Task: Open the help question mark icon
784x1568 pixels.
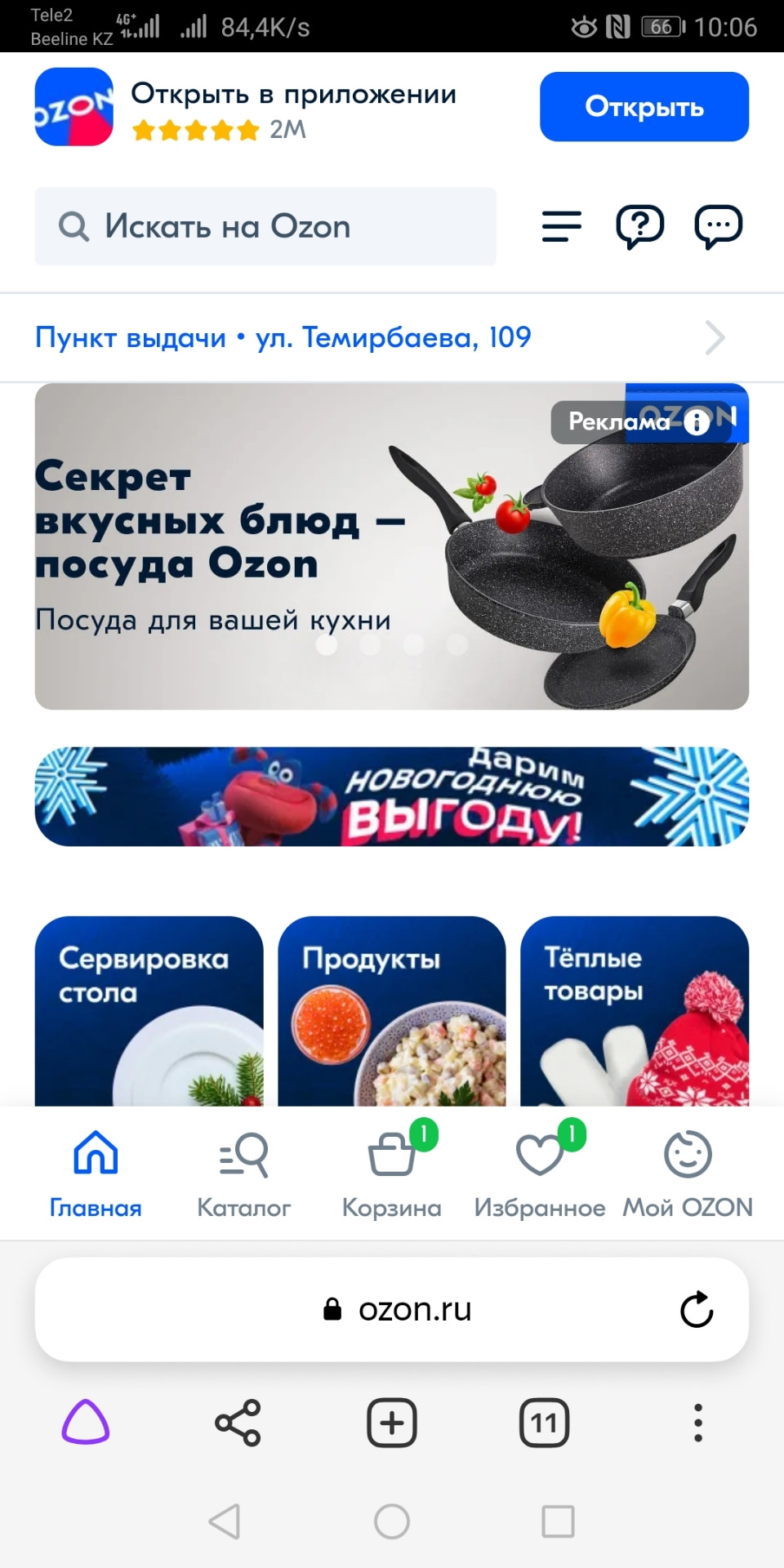Action: [x=639, y=226]
